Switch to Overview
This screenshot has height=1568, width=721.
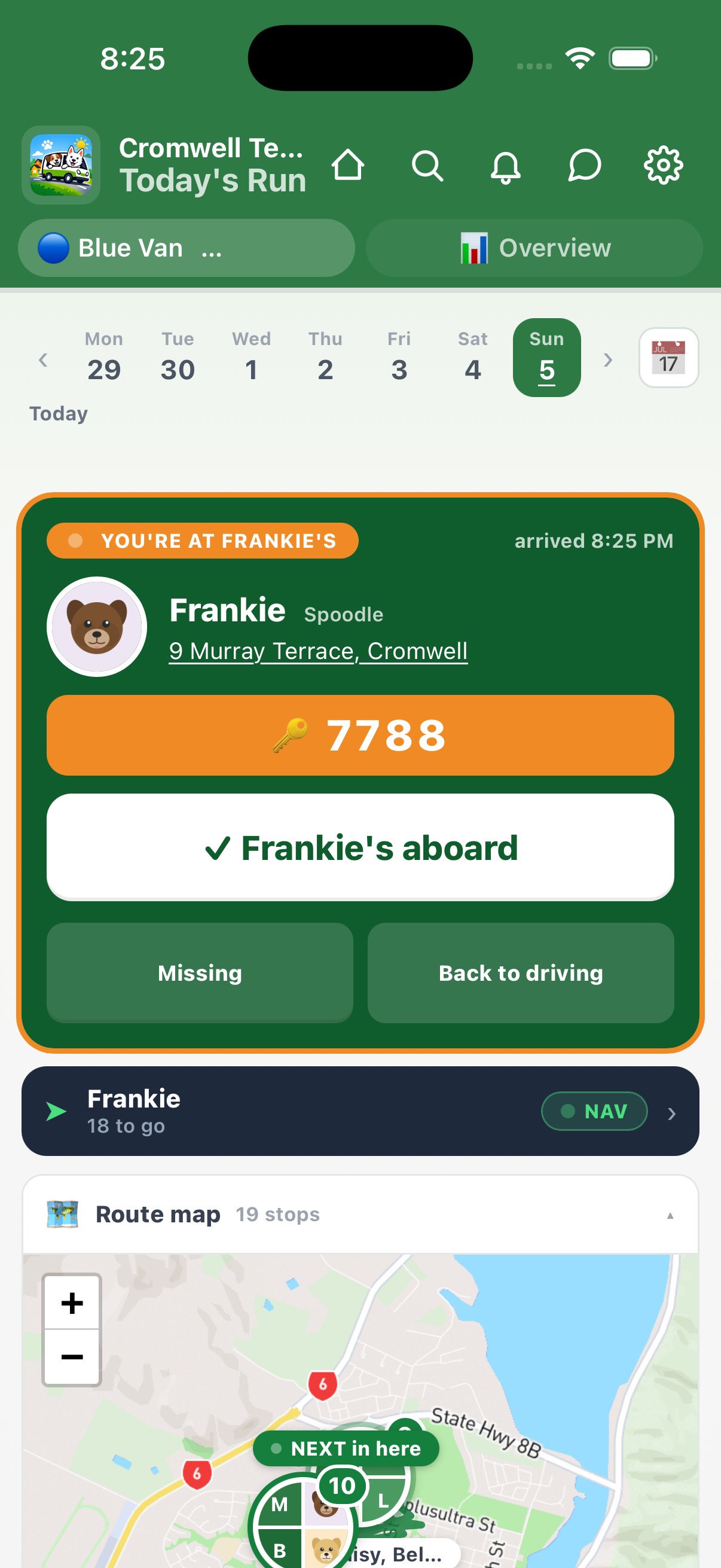[x=534, y=248]
